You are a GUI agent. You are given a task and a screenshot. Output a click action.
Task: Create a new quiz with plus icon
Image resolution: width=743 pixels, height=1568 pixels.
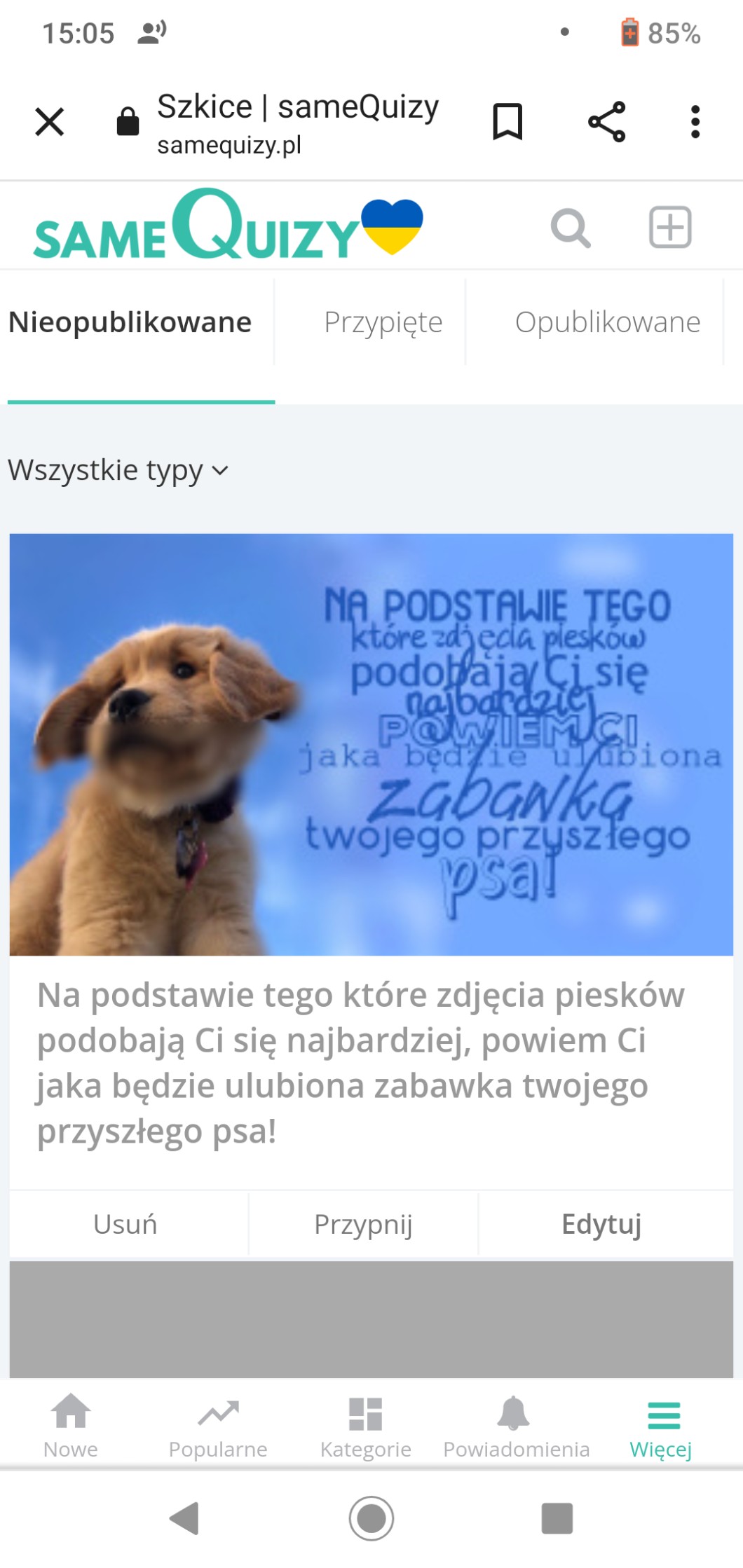(x=670, y=228)
